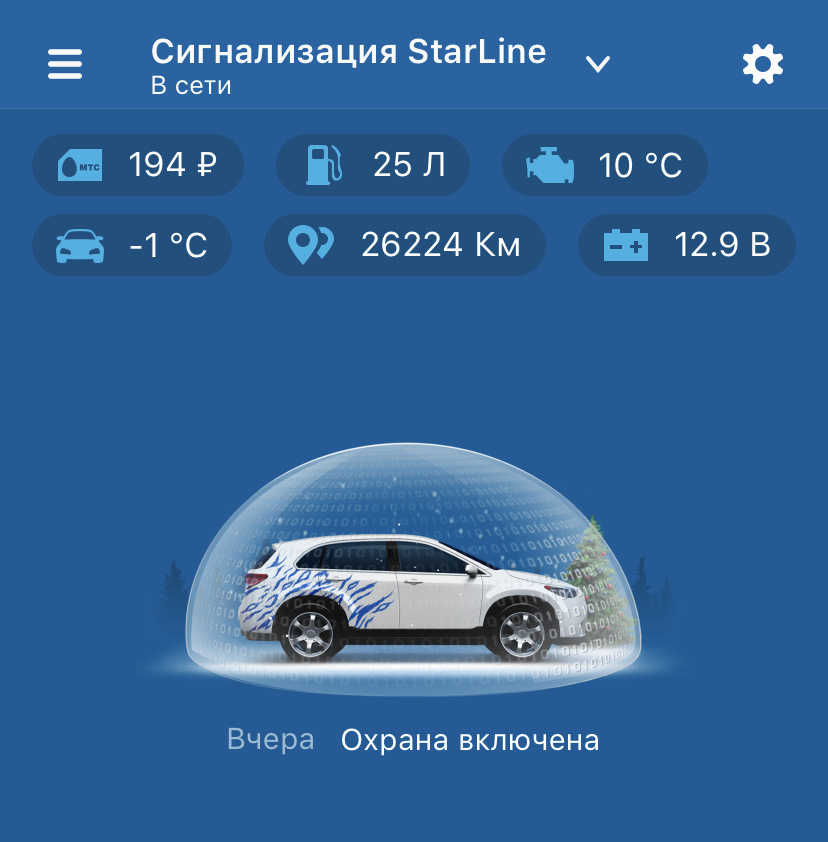Open the hamburger drawer menu
The height and width of the screenshot is (842, 828).
[x=65, y=65]
